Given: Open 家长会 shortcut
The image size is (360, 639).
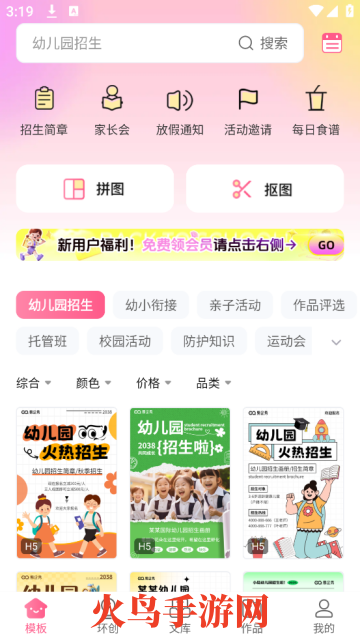Looking at the screenshot, I should click(x=112, y=110).
